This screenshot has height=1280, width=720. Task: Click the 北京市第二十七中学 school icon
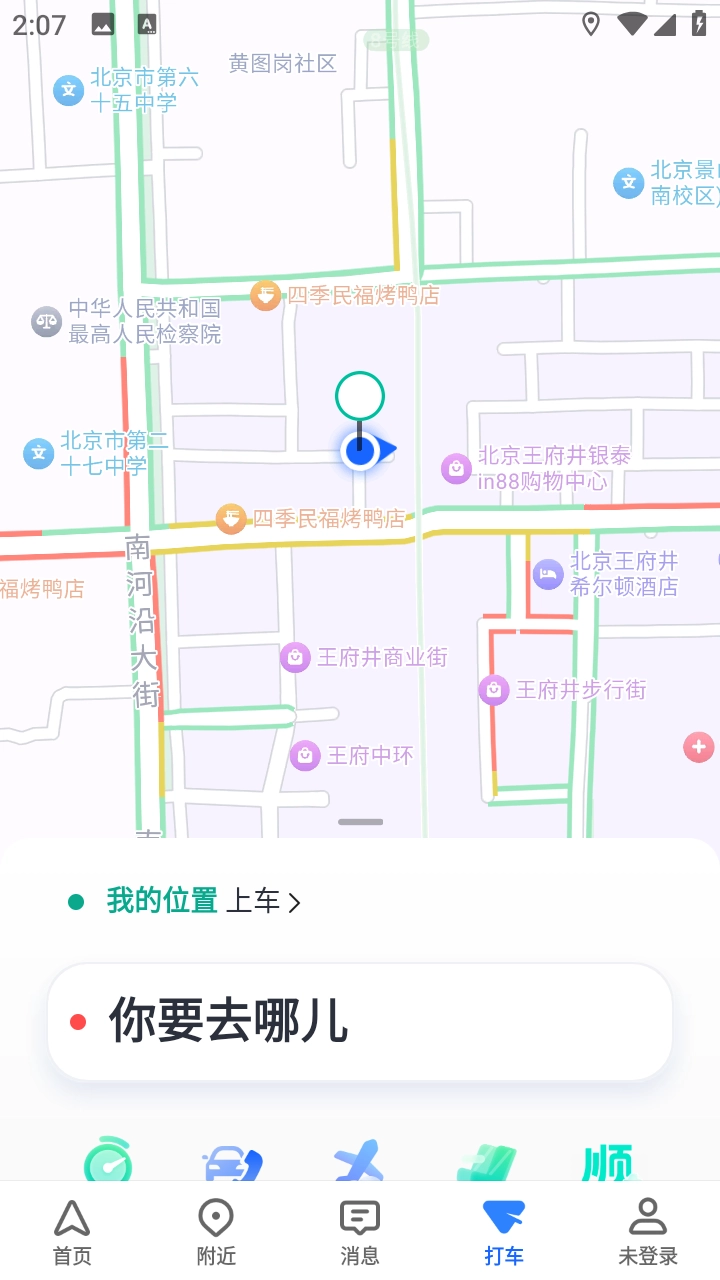point(38,453)
